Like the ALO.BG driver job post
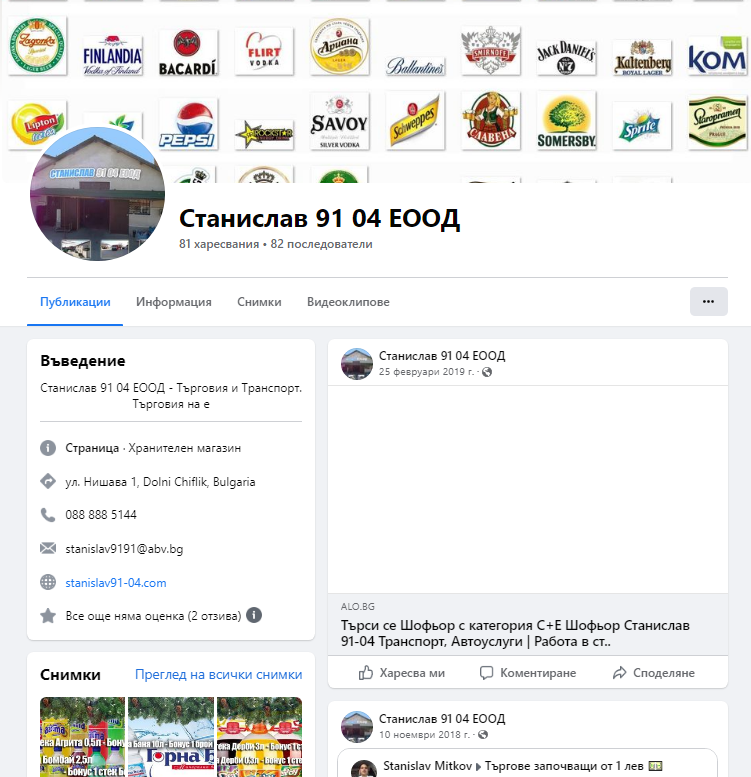Image resolution: width=751 pixels, height=777 pixels. (x=401, y=673)
